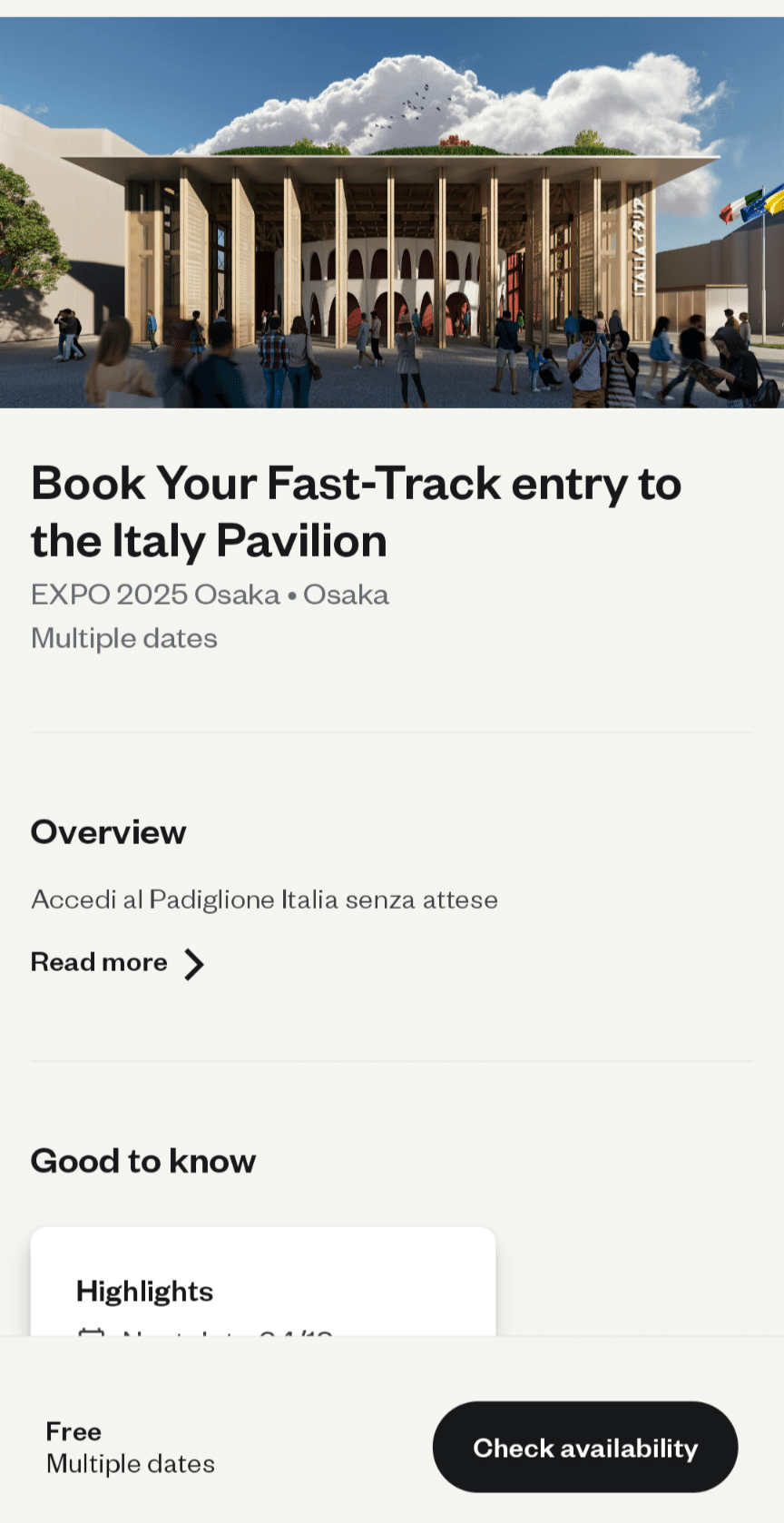This screenshot has height=1523, width=784.
Task: Expand the Read more section of Overview
Action: click(98, 962)
